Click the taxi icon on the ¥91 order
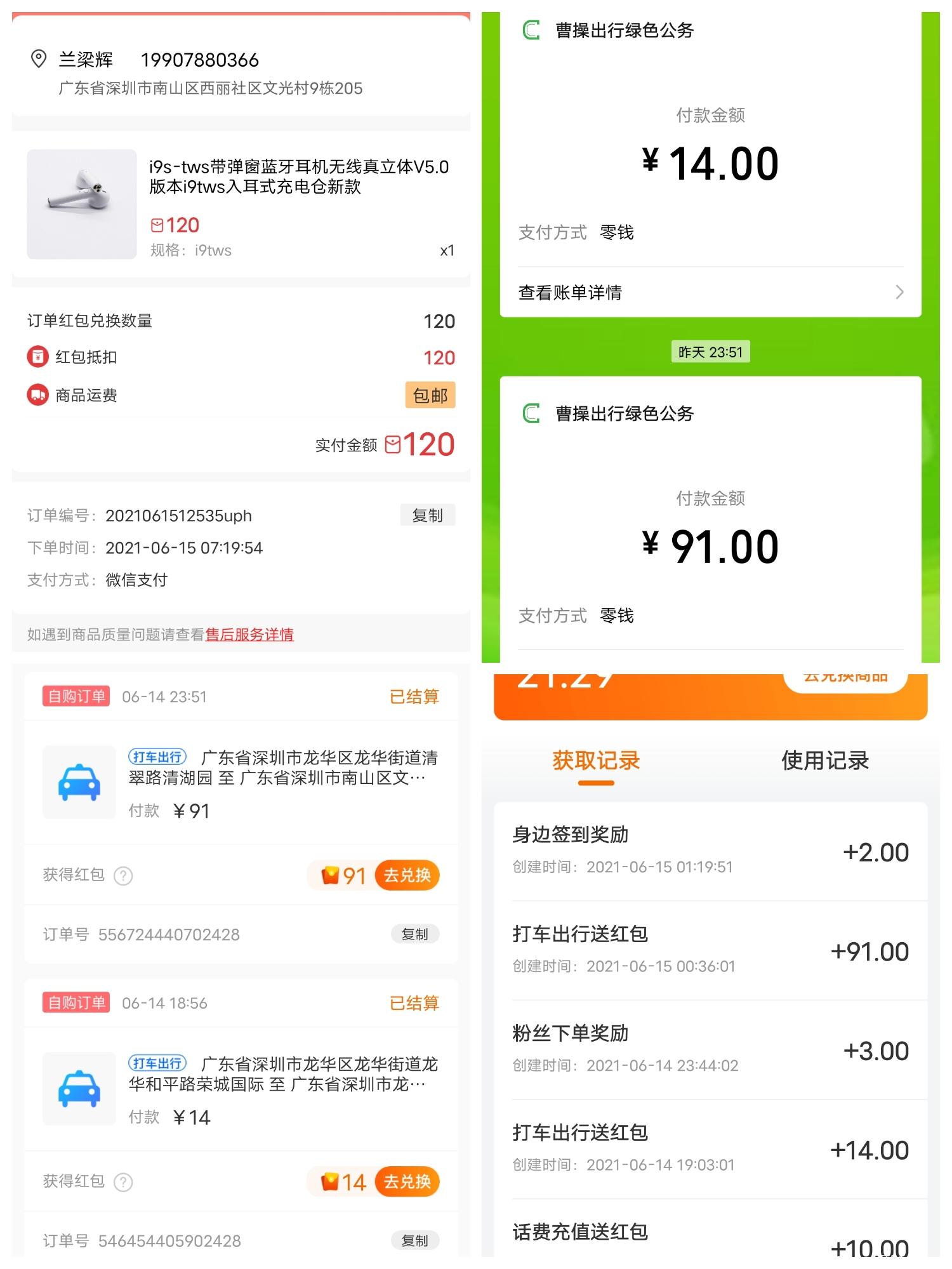 pos(79,783)
